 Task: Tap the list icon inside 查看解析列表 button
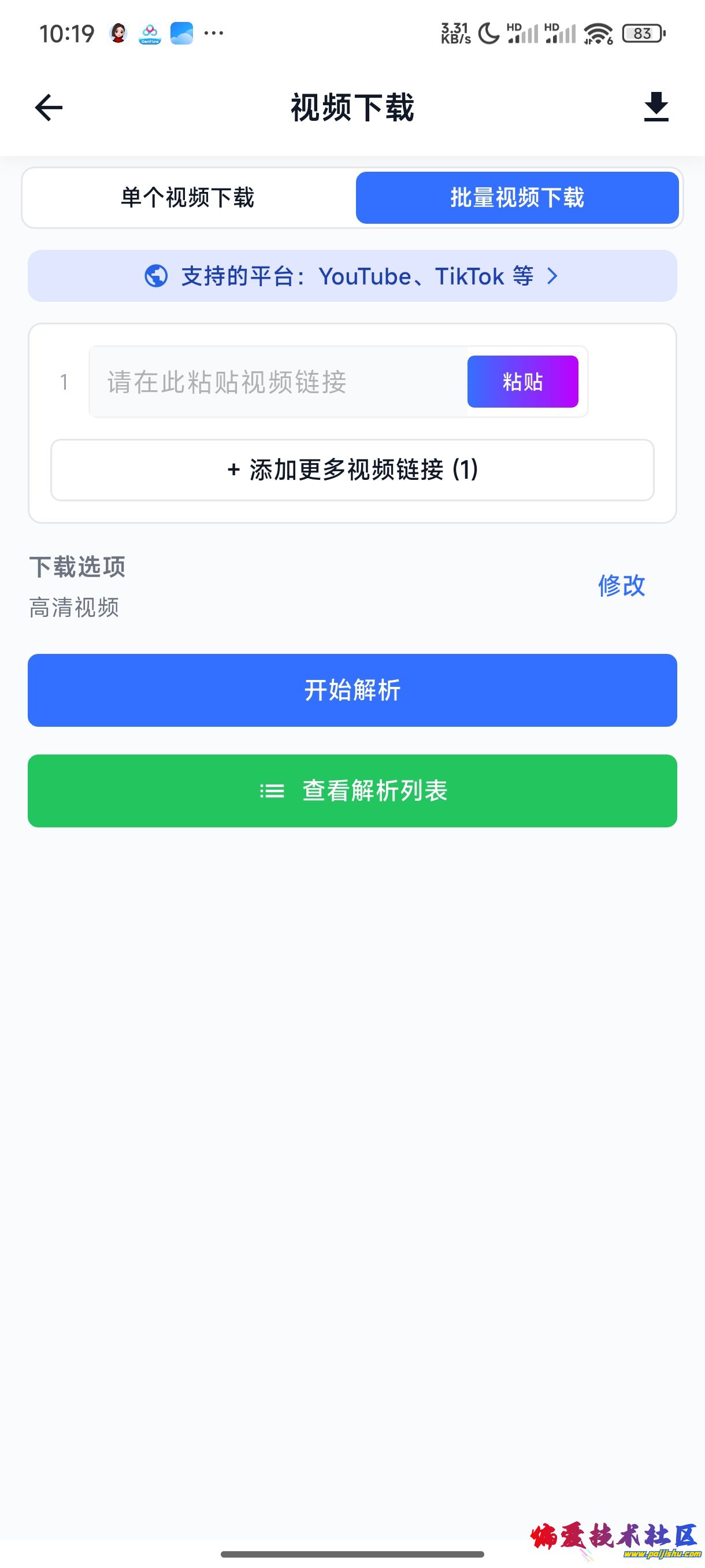click(272, 792)
